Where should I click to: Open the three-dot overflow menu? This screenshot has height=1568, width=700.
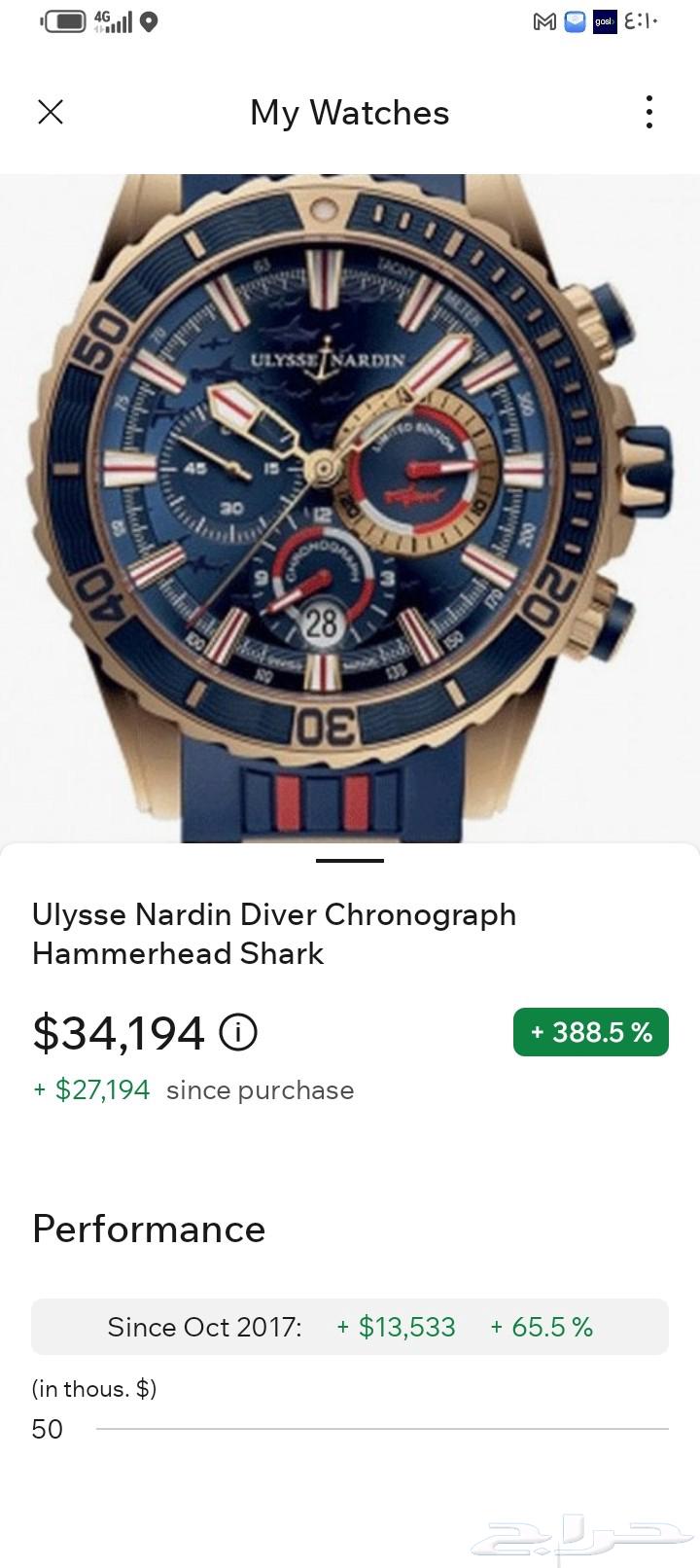click(648, 113)
